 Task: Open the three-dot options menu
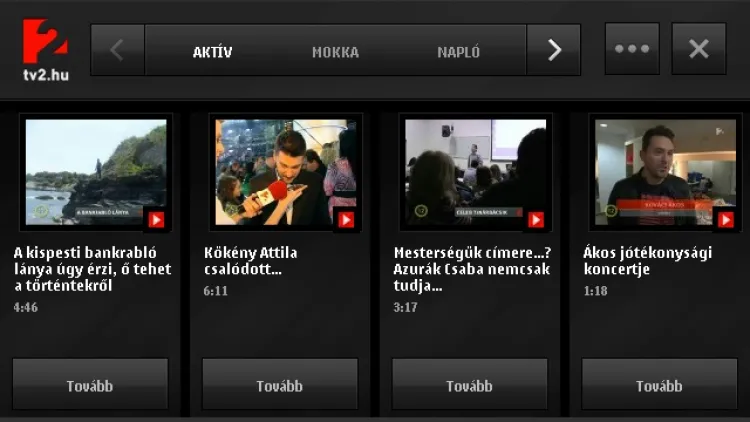point(632,49)
